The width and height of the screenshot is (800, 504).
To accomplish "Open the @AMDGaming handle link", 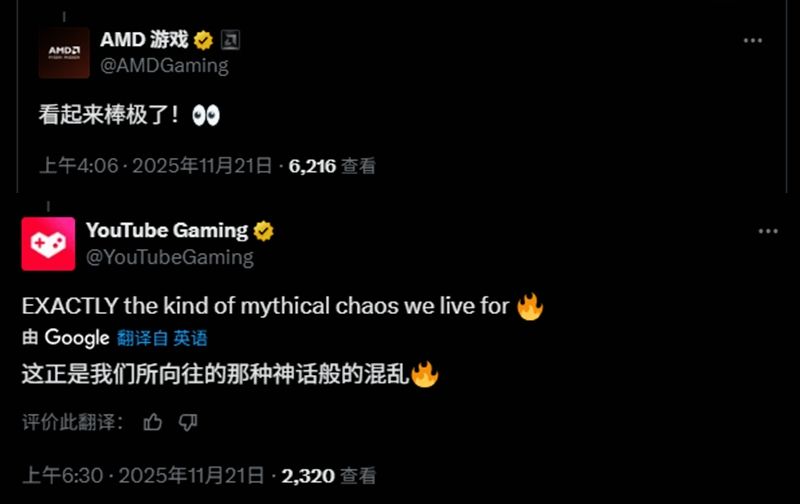I will [x=164, y=66].
